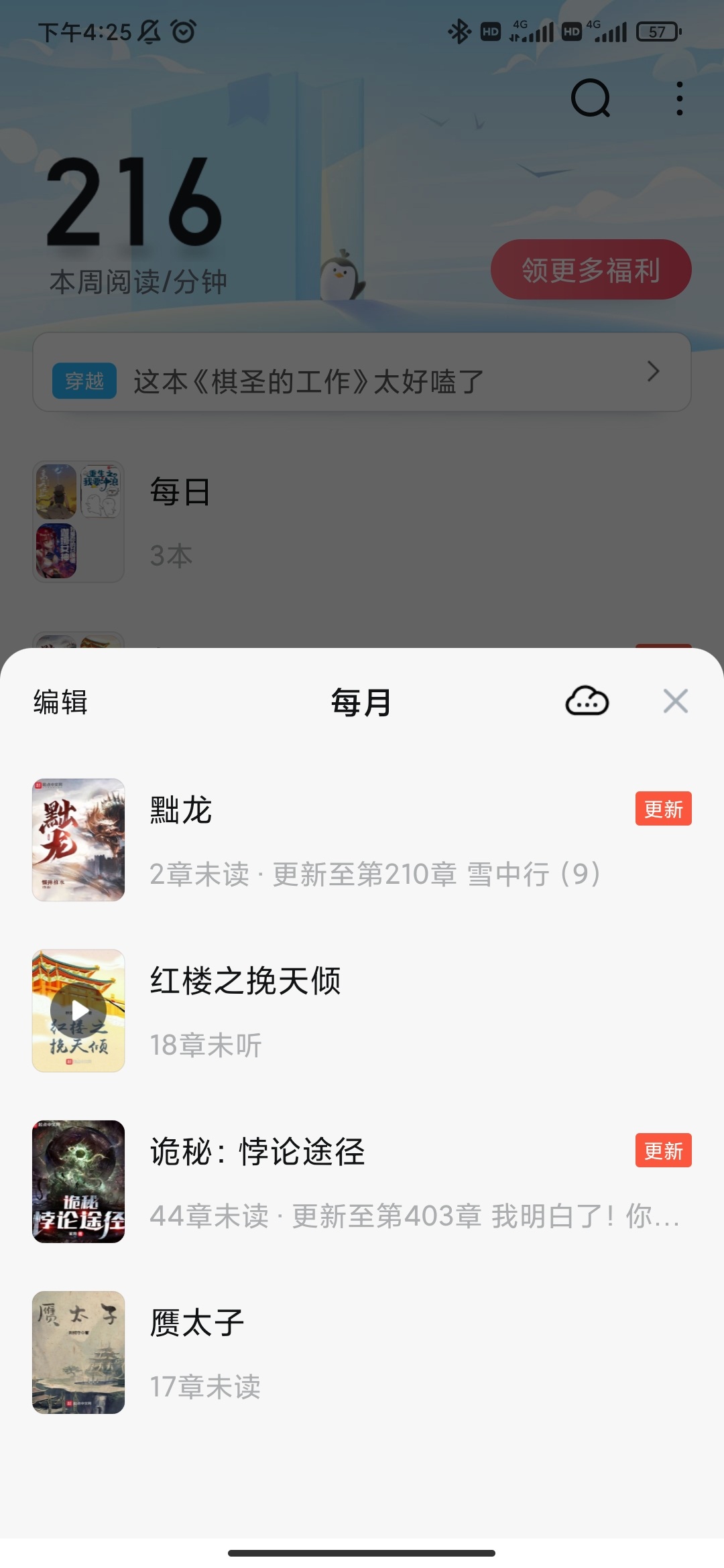Open the cloud bookshelf icon
724x1568 pixels.
(x=587, y=702)
